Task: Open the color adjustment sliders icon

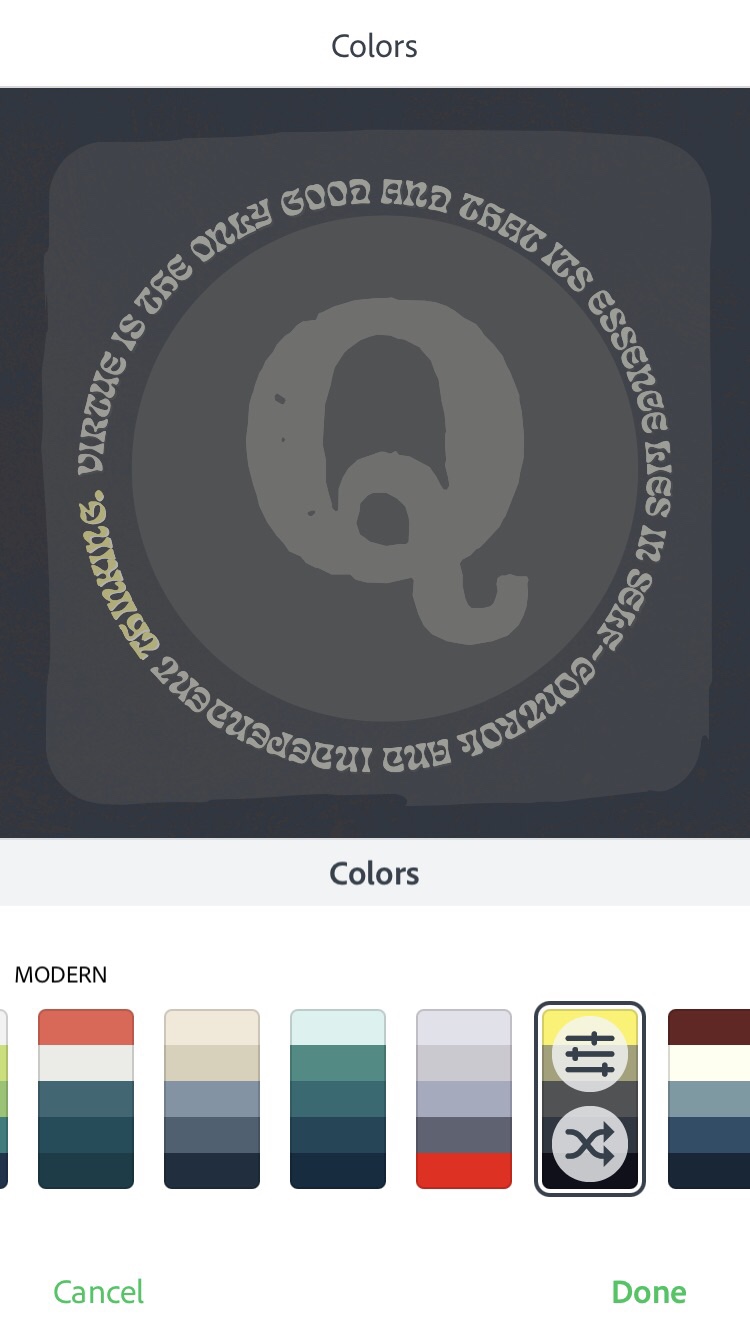Action: 590,1054
